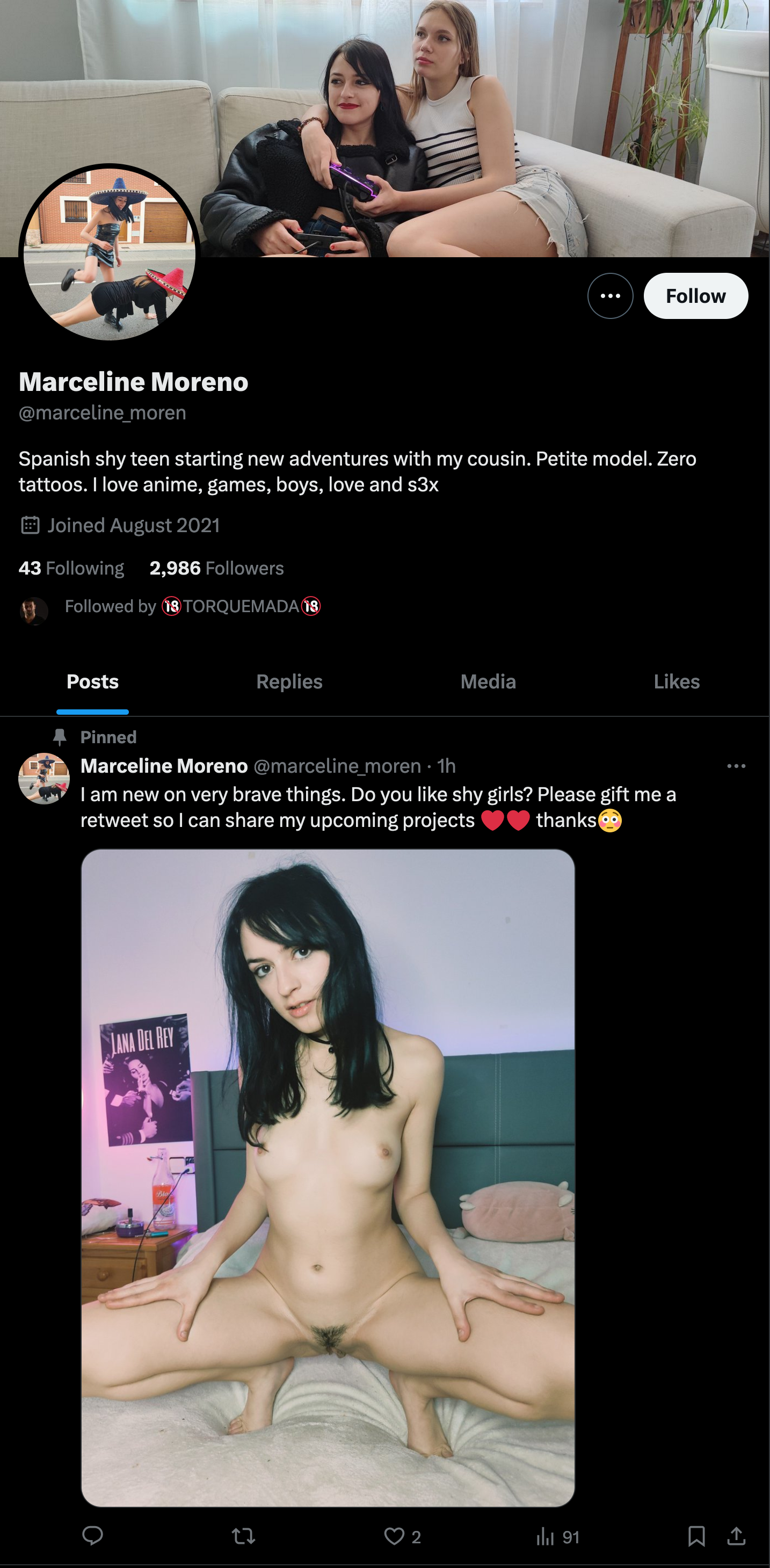The width and height of the screenshot is (770, 1568).
Task: Open the author avatar on the pinned post
Action: [x=44, y=779]
